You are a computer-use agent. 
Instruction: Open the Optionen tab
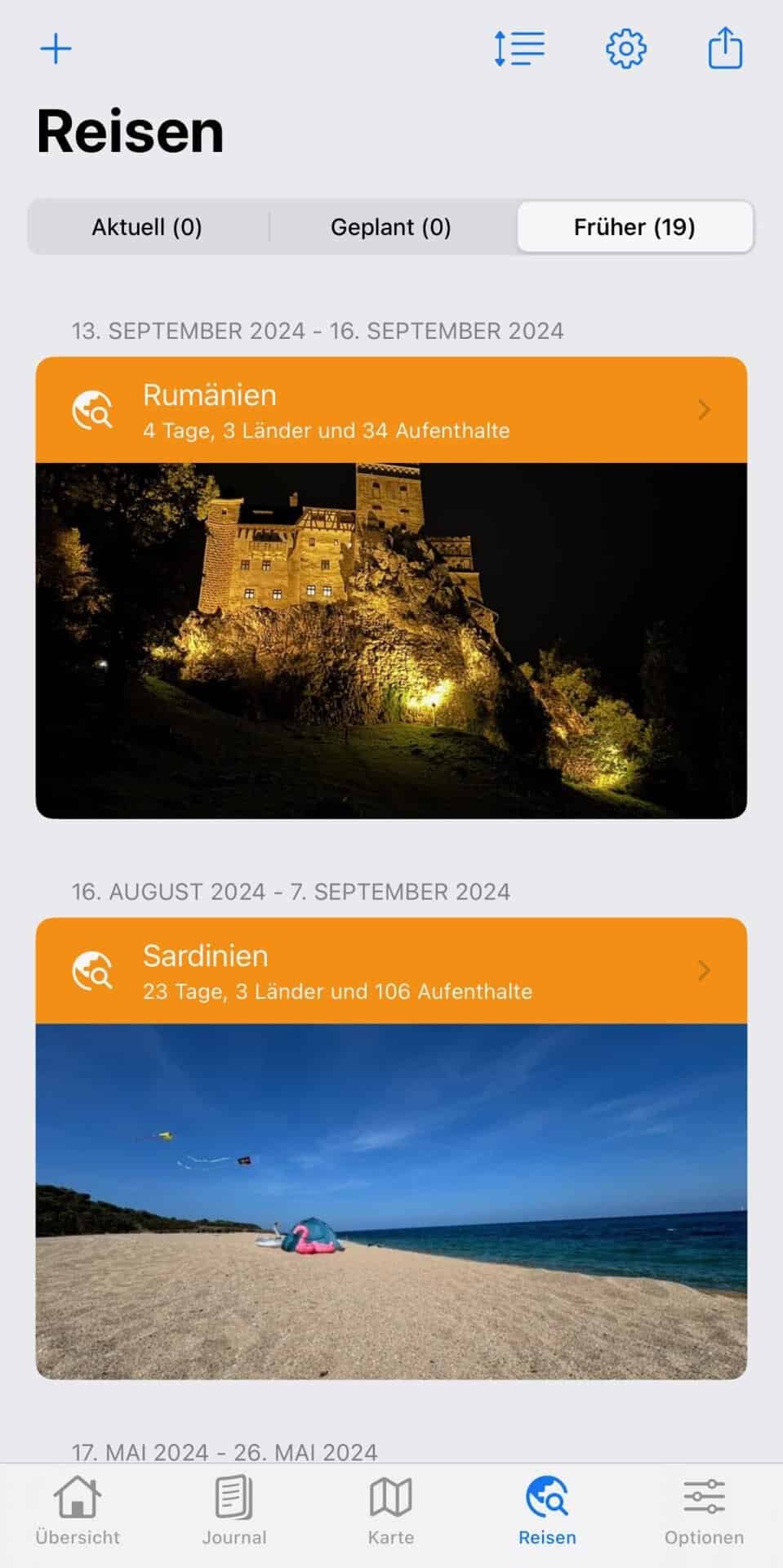click(704, 1511)
